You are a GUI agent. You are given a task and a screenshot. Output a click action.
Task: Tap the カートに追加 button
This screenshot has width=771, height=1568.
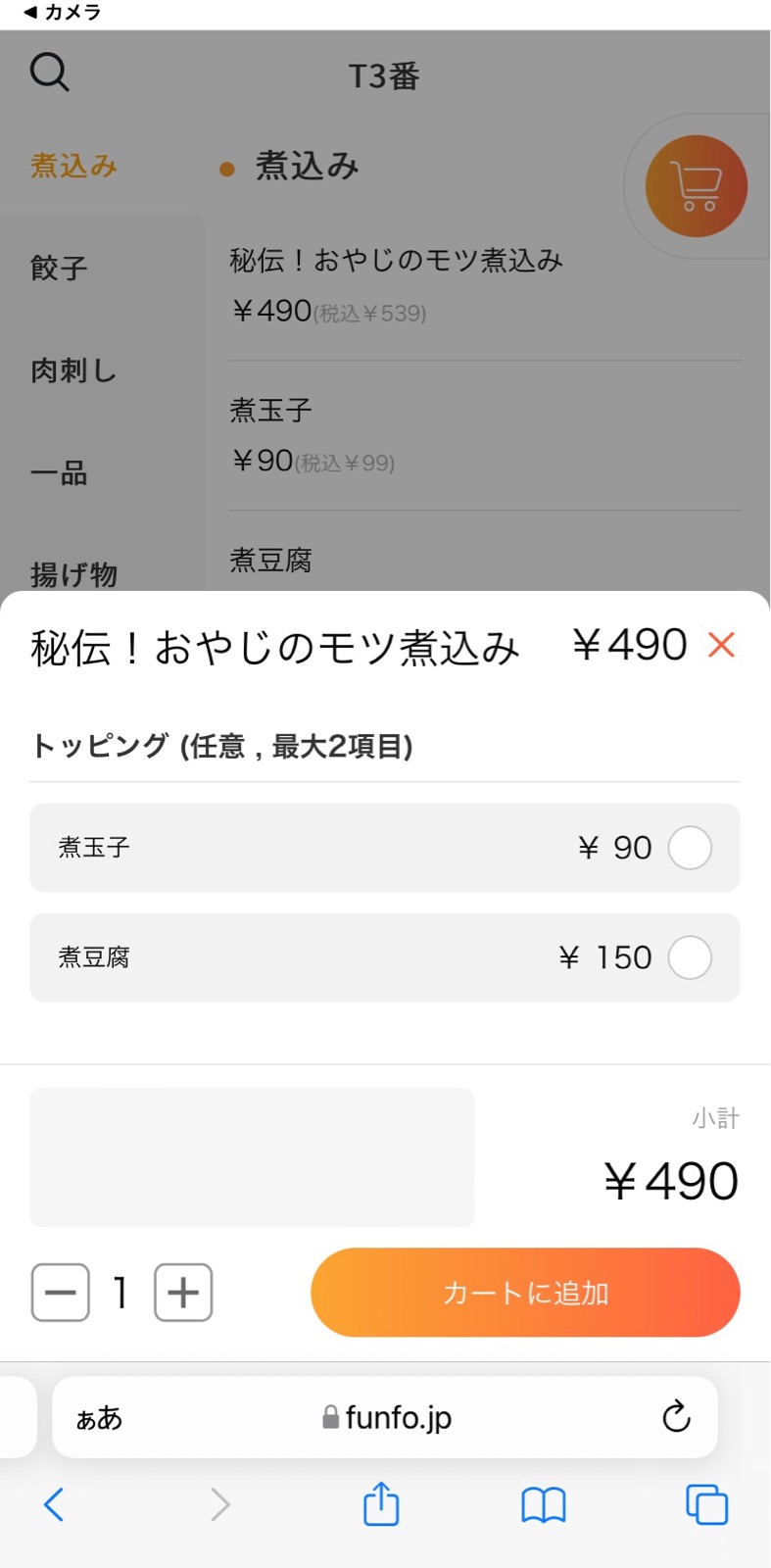pyautogui.click(x=525, y=1293)
